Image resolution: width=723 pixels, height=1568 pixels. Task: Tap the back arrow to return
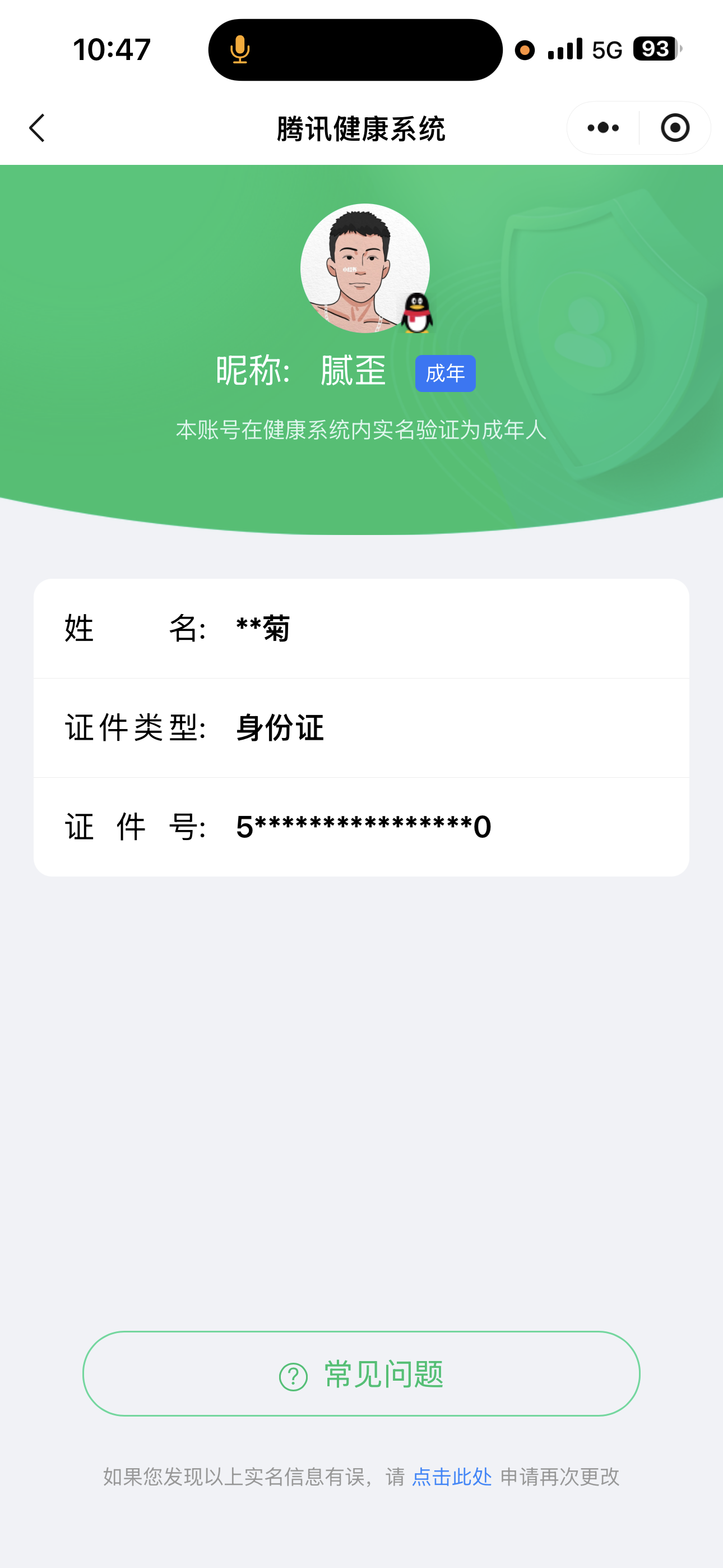coord(36,128)
